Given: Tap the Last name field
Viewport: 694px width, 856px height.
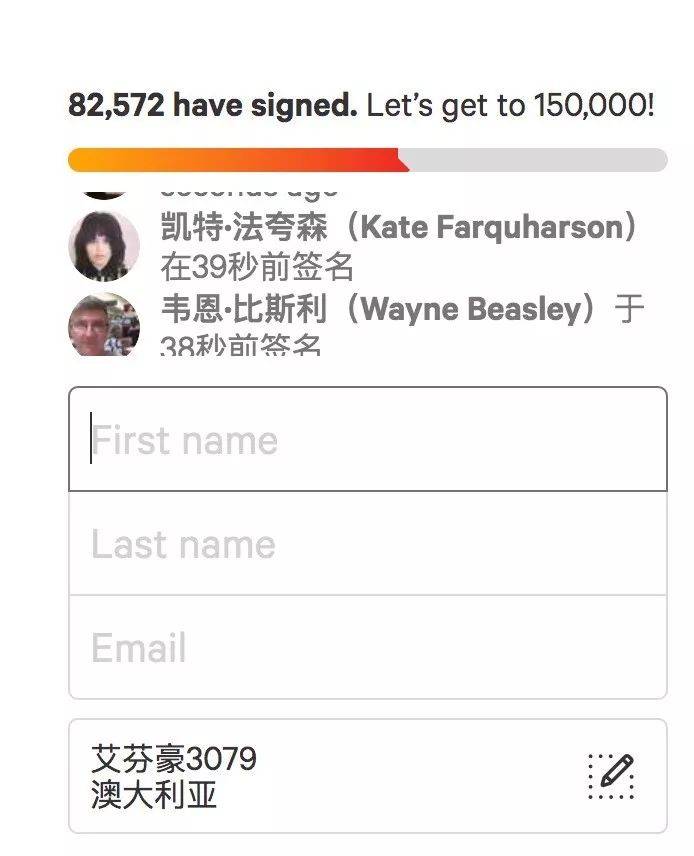Looking at the screenshot, I should (x=367, y=544).
